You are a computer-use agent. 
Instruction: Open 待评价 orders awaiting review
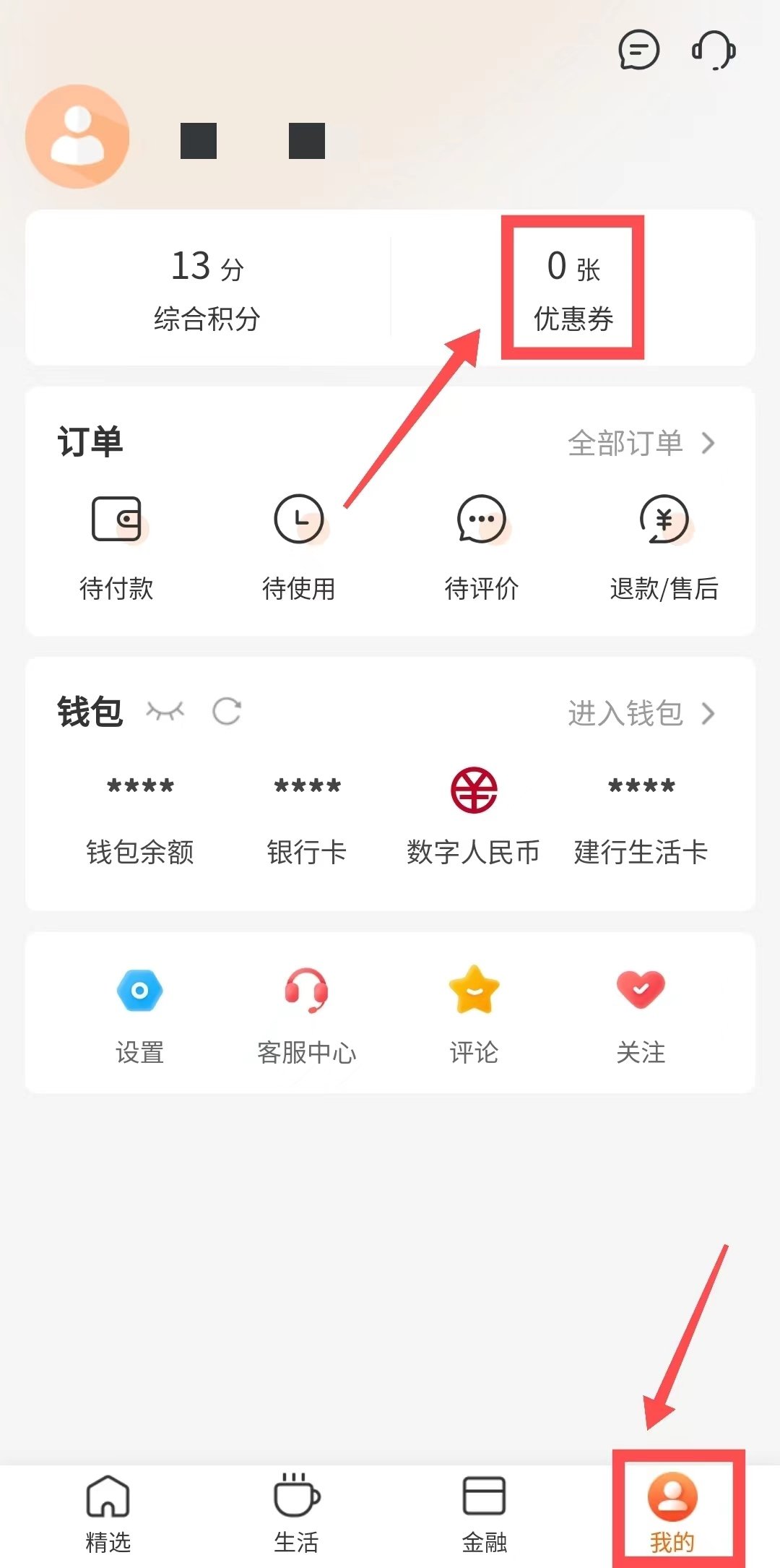pos(482,547)
